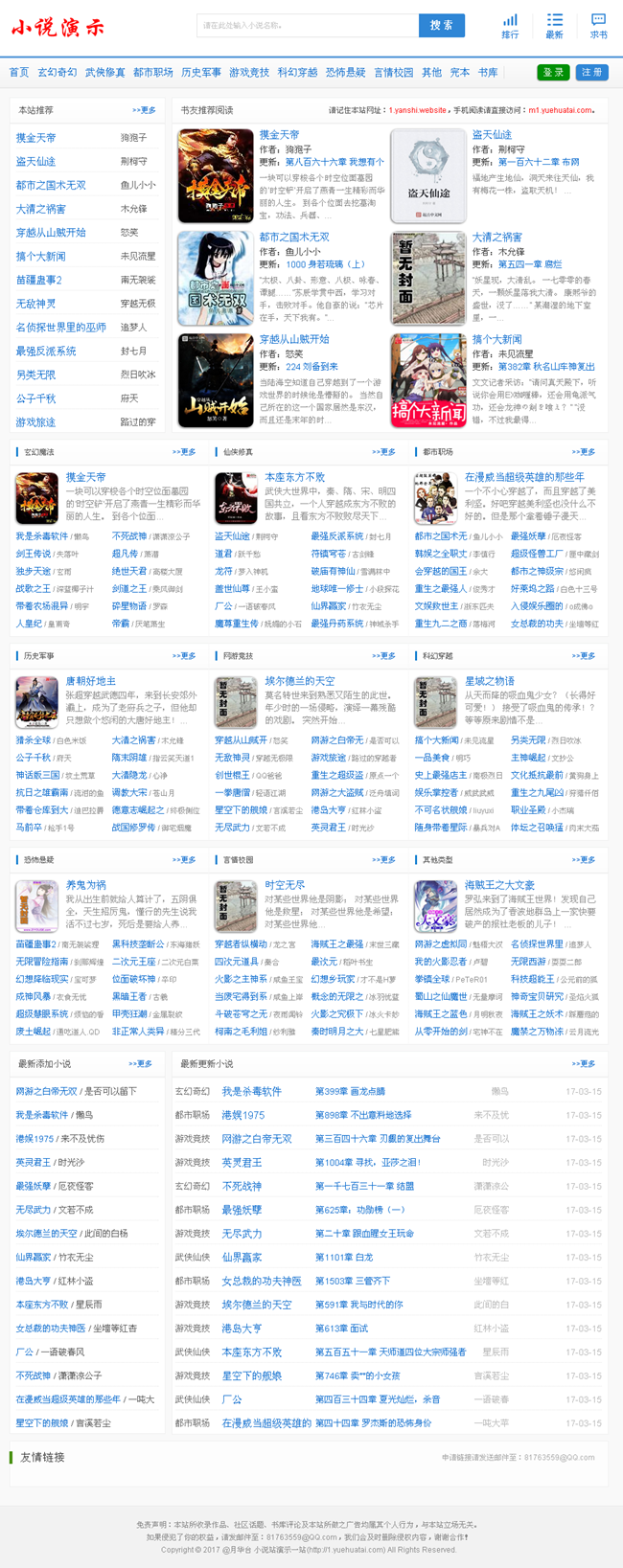The width and height of the screenshot is (623, 1568).
Task: Switch to 玄幻奇幻 category
Action: tap(58, 73)
